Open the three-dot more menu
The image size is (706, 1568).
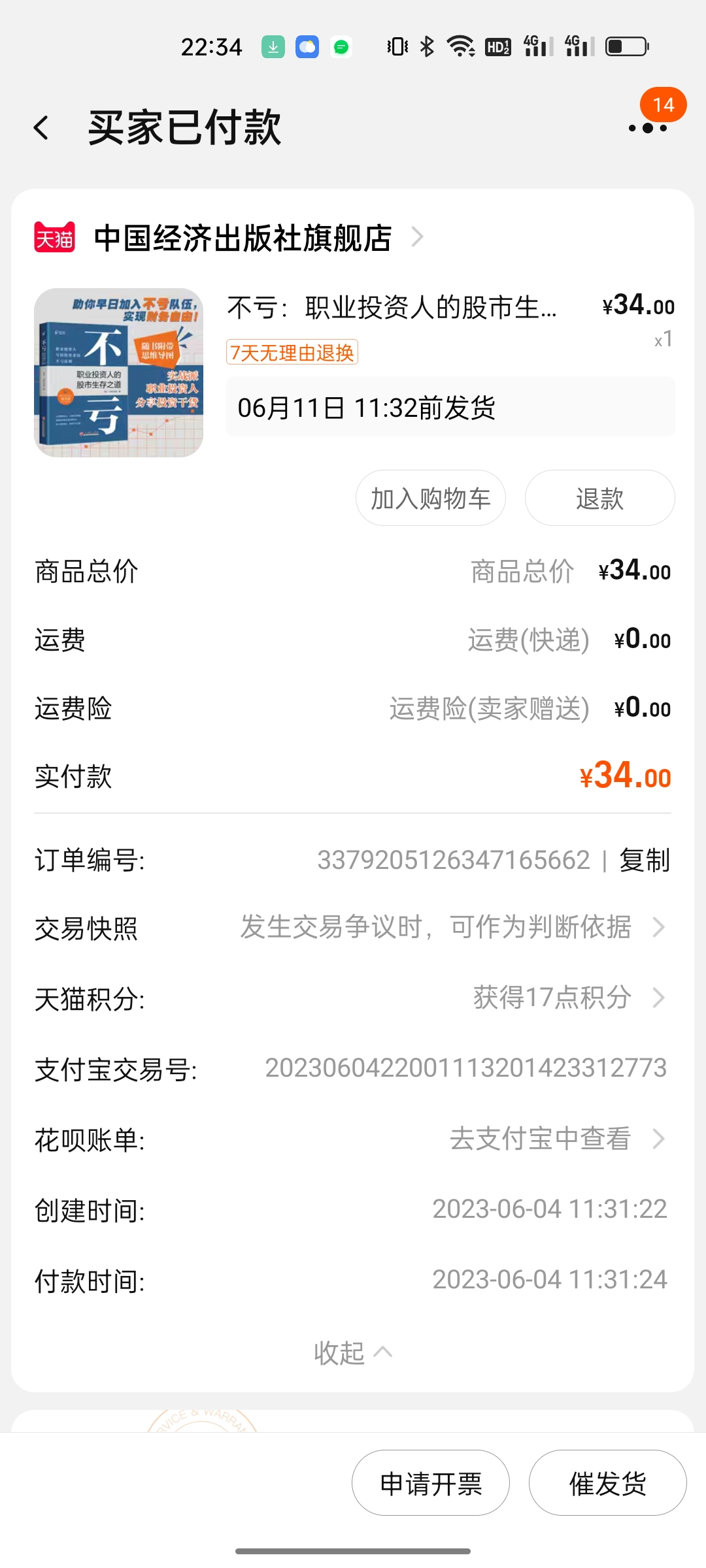pyautogui.click(x=647, y=127)
